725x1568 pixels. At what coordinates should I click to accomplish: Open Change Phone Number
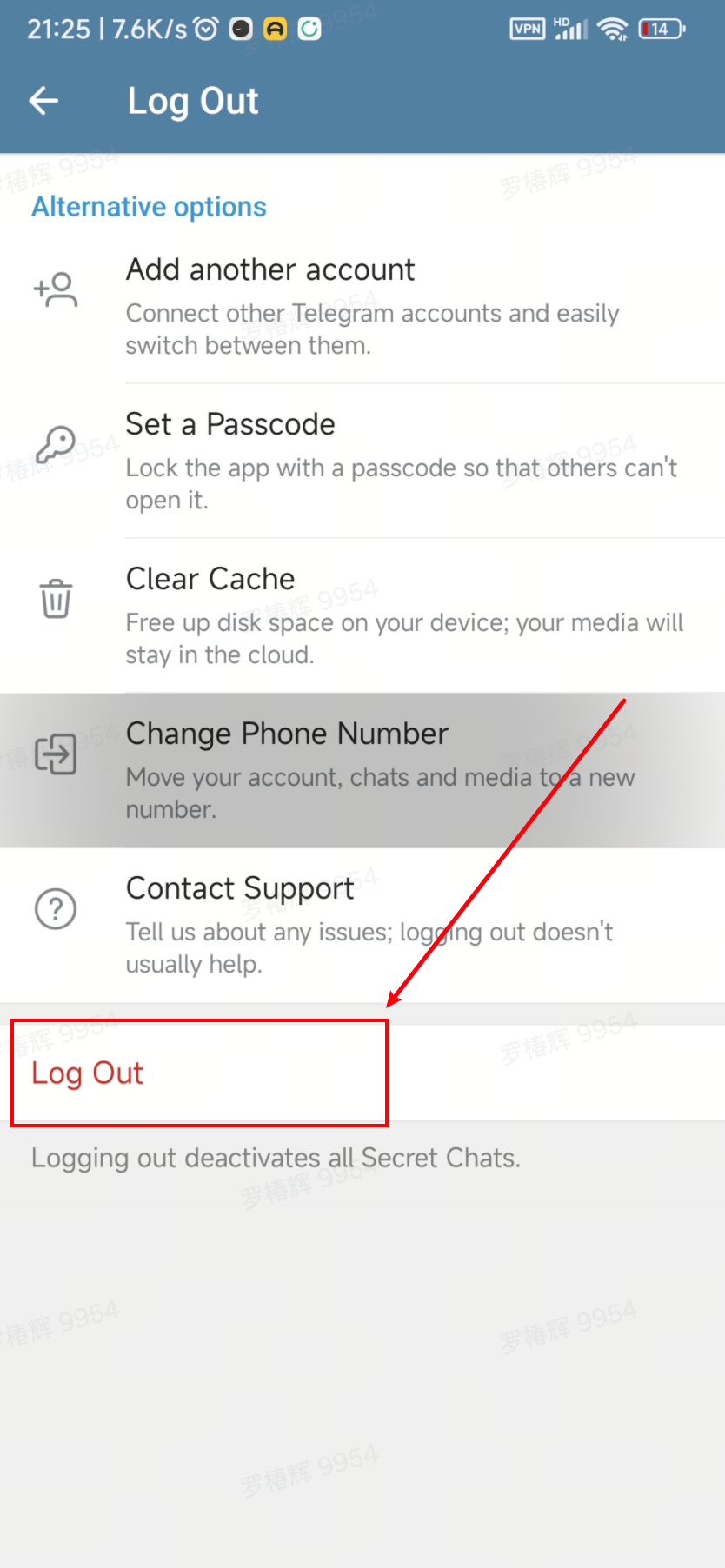(x=362, y=770)
